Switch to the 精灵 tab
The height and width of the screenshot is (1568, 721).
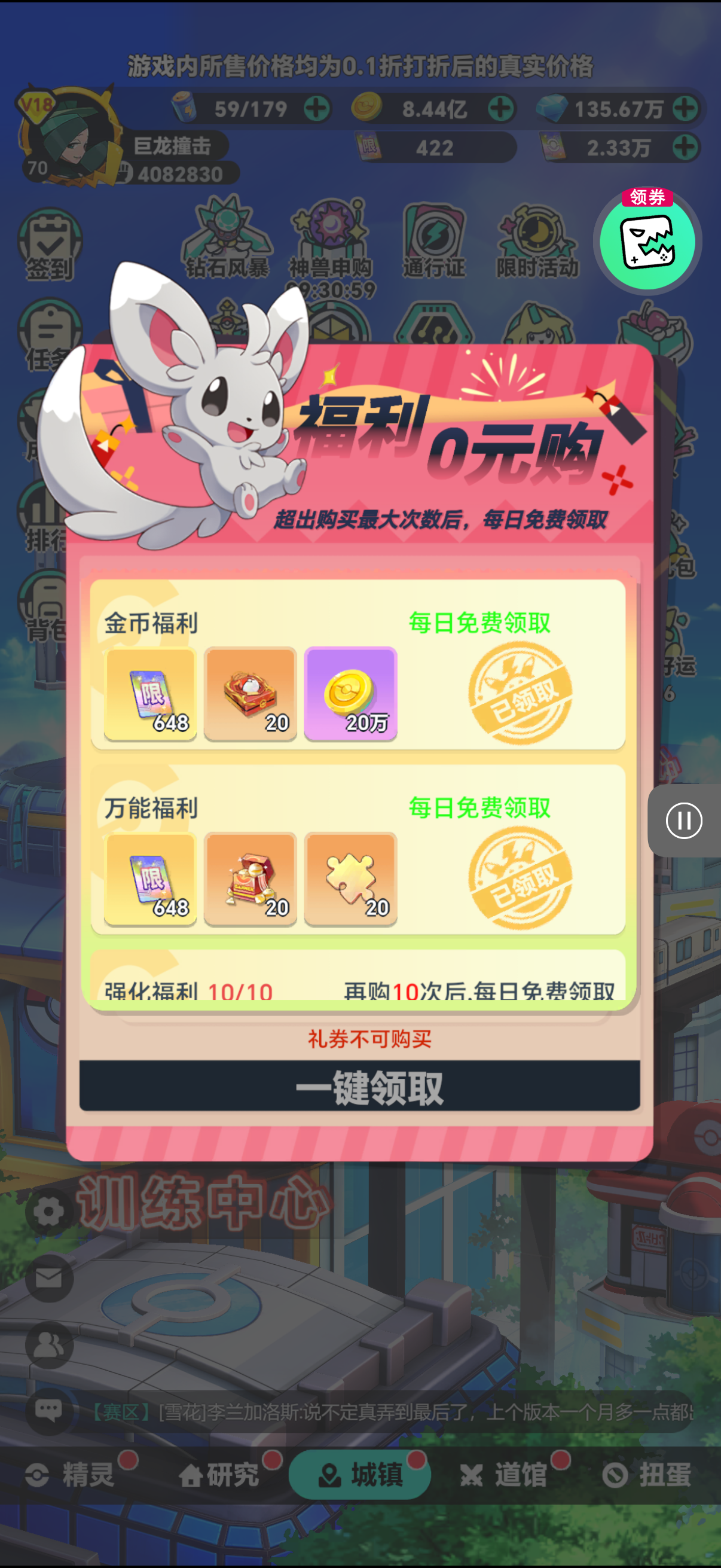(x=71, y=1475)
